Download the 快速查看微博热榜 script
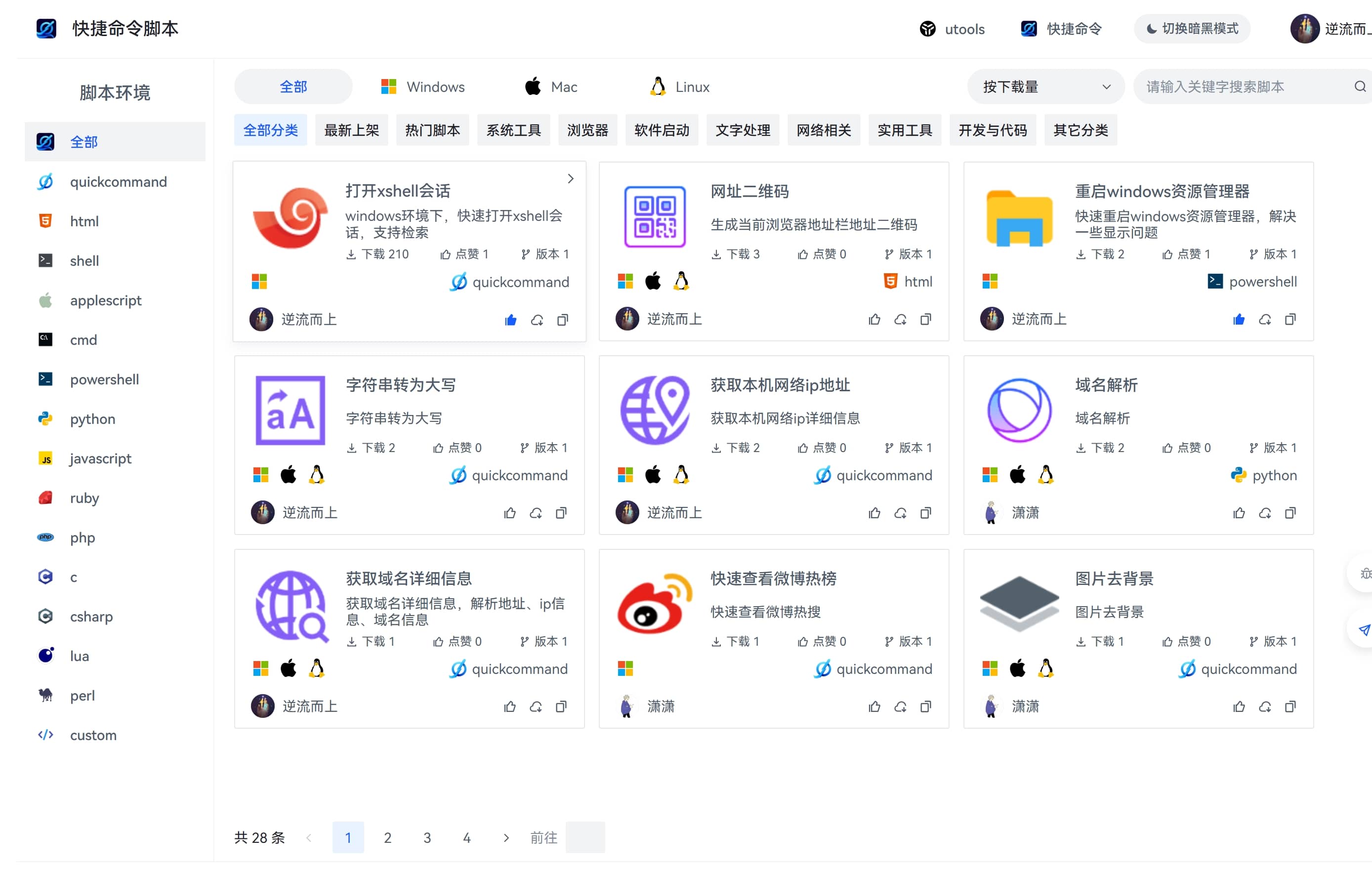 [900, 707]
